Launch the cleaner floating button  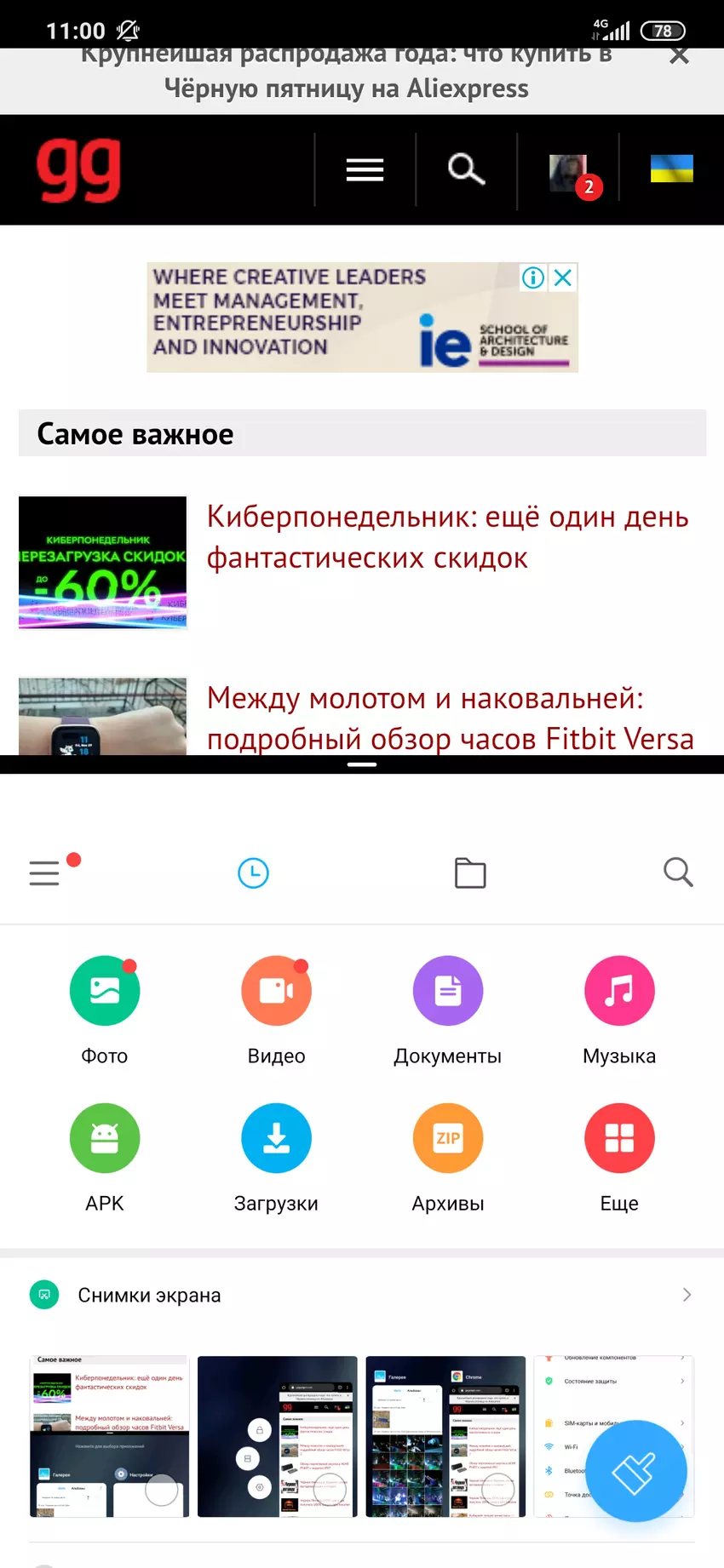(635, 1471)
